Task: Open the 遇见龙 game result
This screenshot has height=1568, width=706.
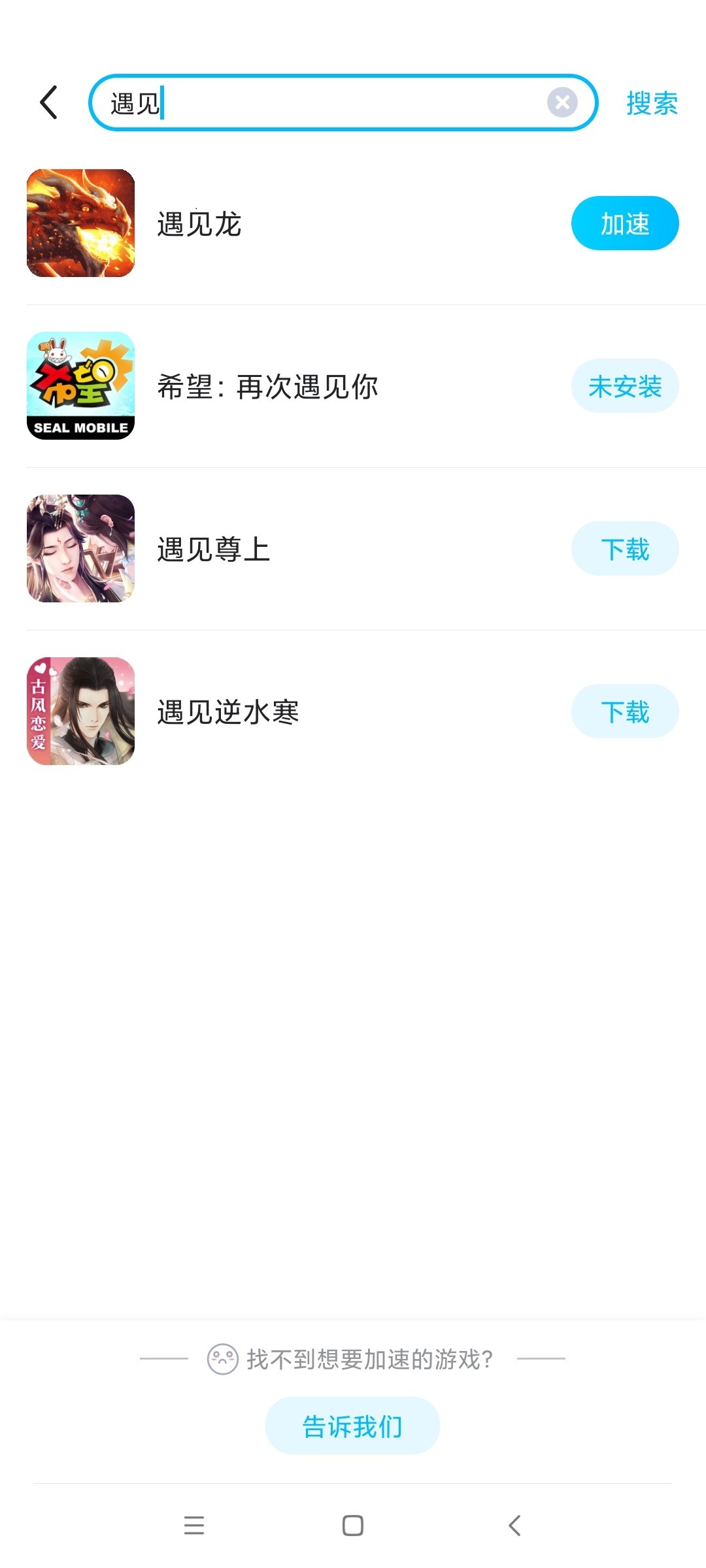Action: click(x=199, y=224)
